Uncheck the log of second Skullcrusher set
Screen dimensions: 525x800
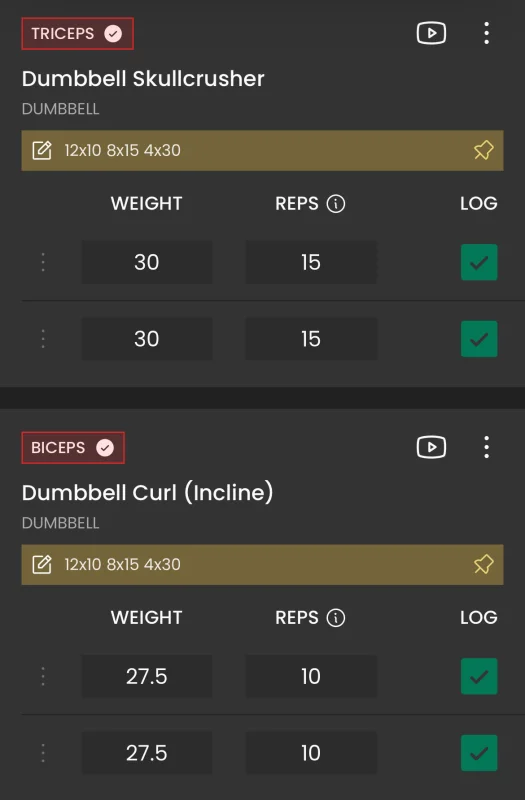click(x=479, y=339)
